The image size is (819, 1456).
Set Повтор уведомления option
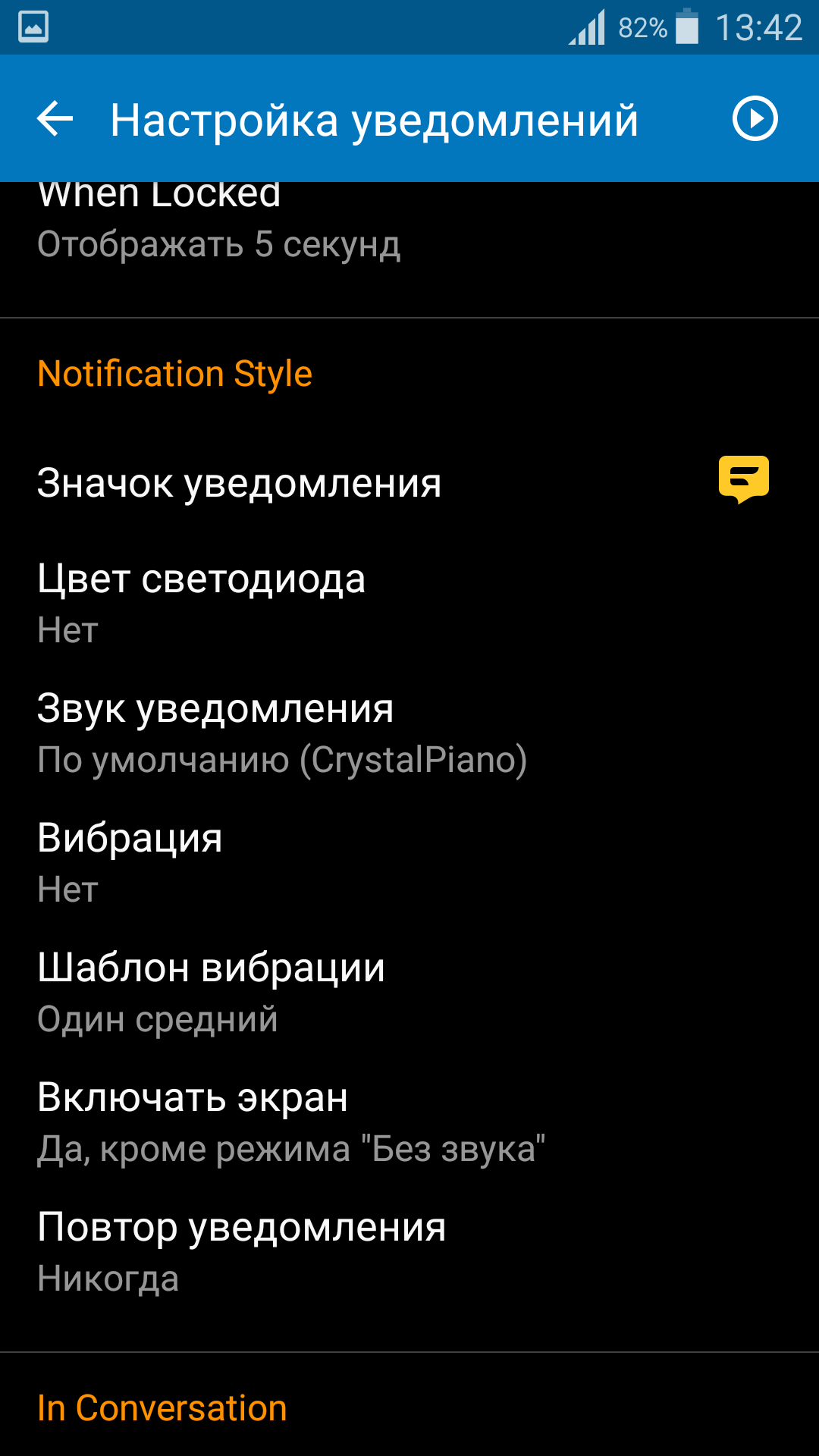coord(409,1251)
